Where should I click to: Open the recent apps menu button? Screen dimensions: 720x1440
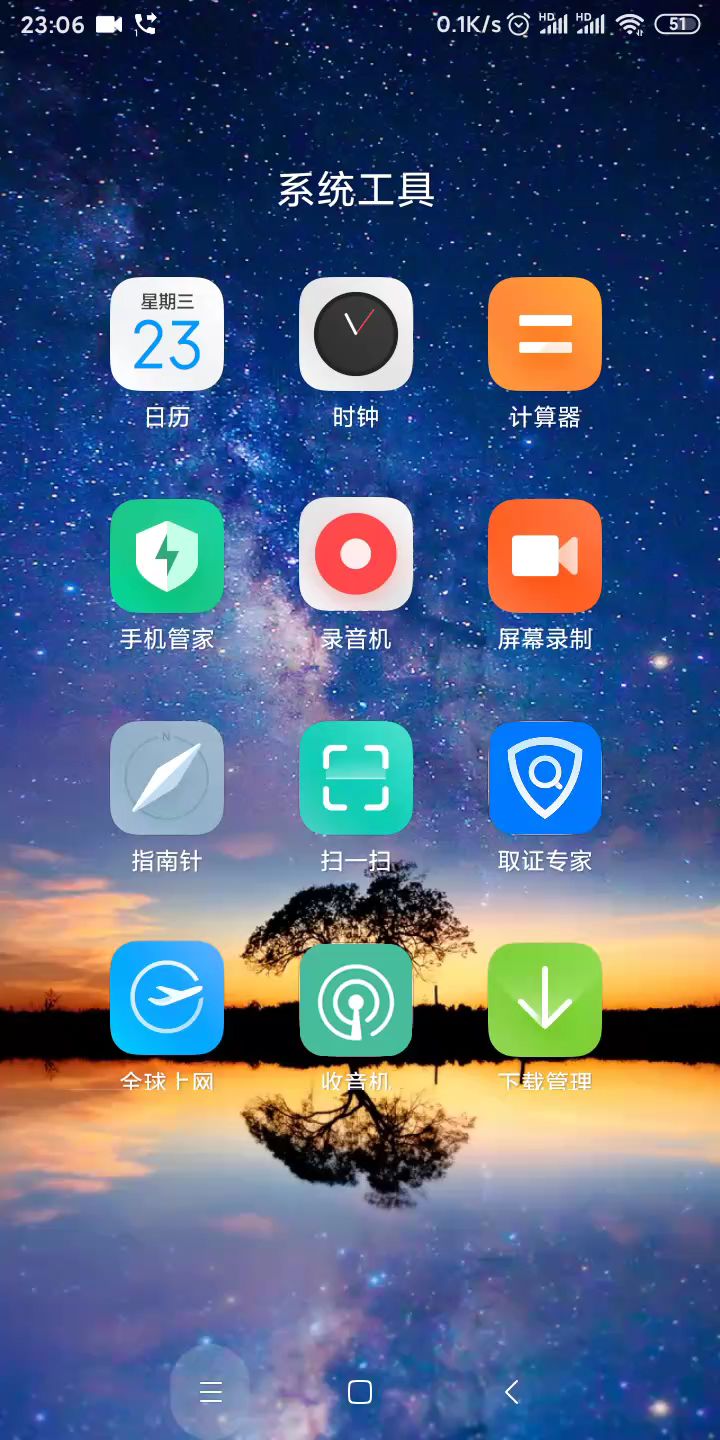tap(210, 1392)
